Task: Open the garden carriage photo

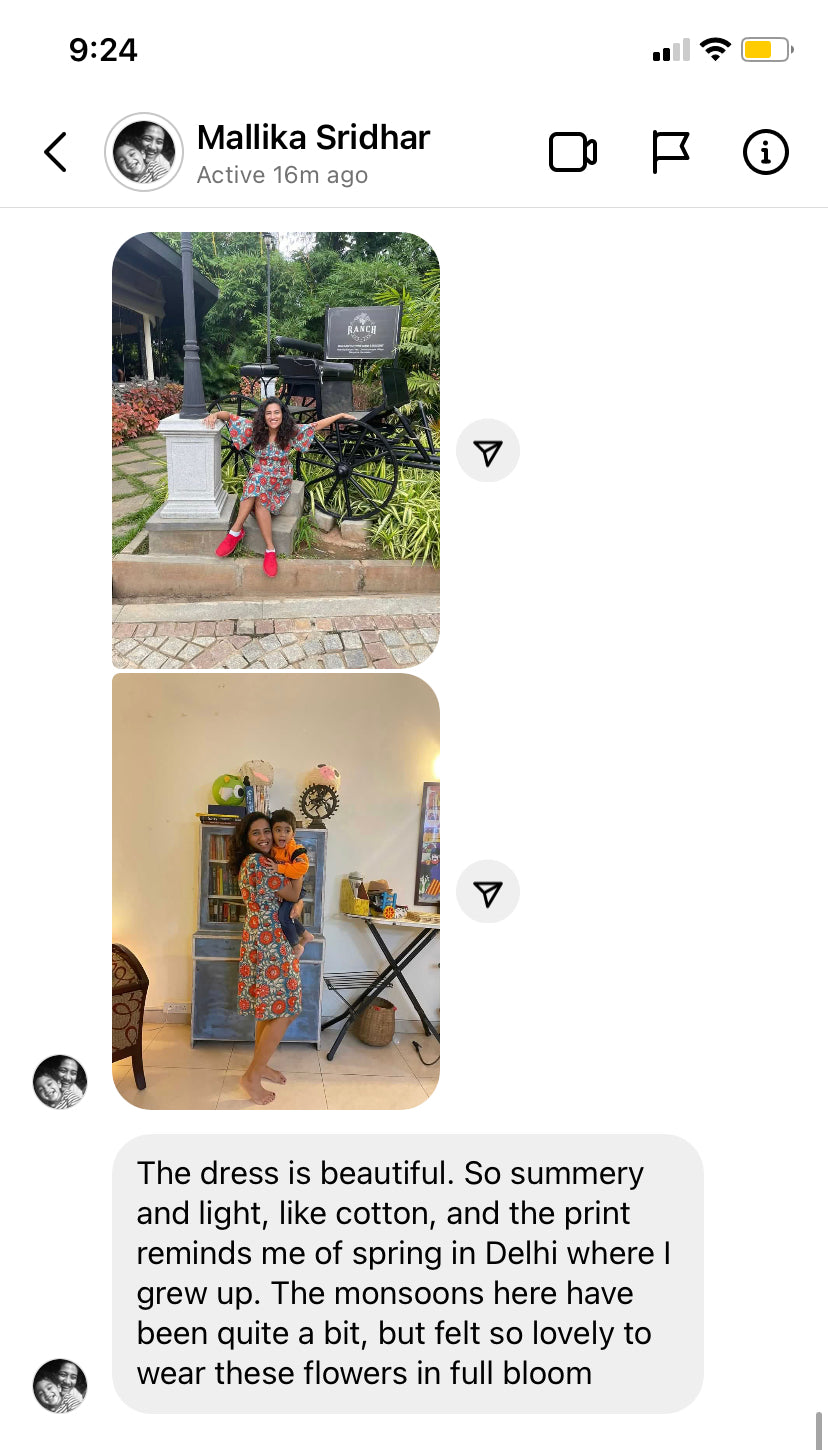Action: [x=276, y=450]
